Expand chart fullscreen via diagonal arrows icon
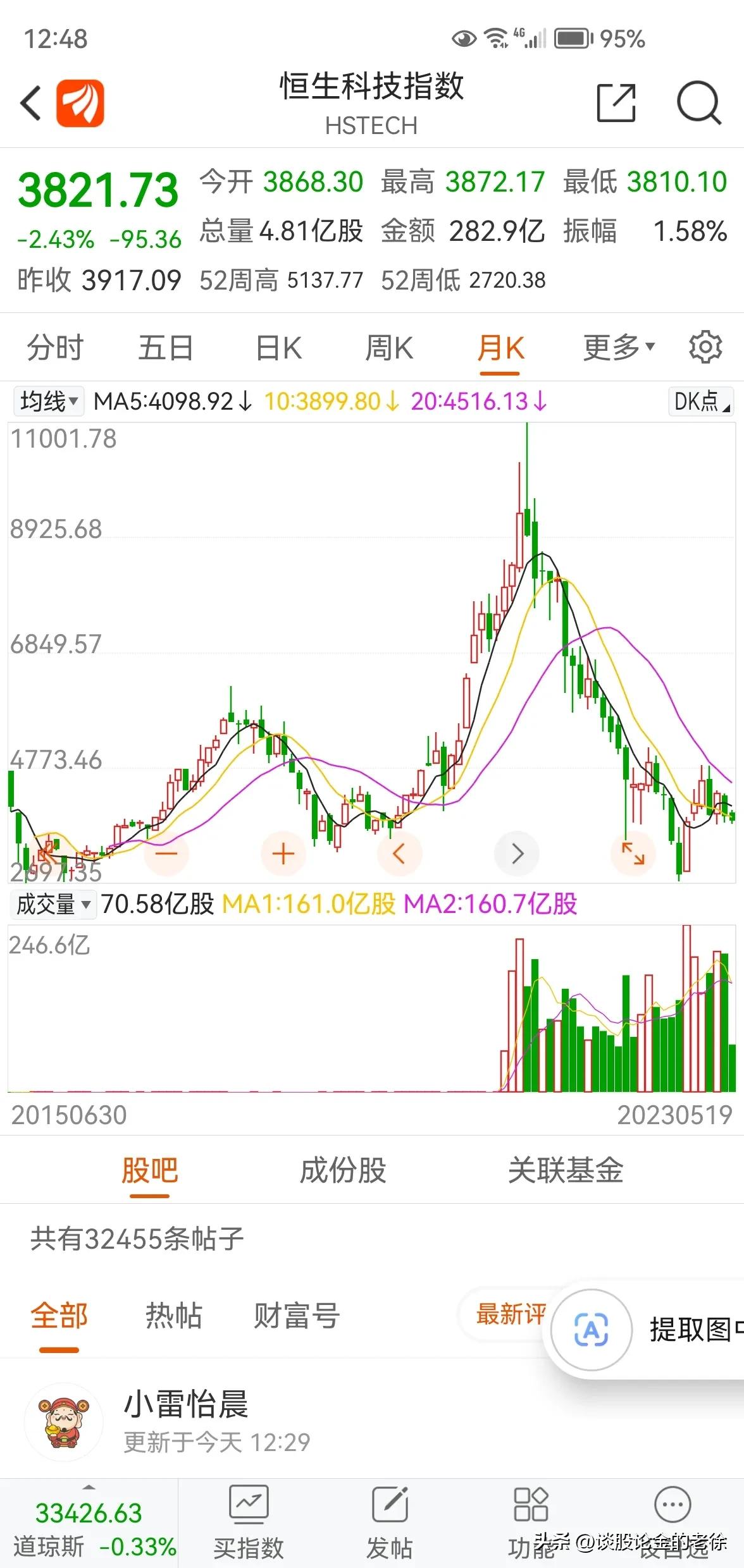The image size is (744, 1568). tap(633, 853)
